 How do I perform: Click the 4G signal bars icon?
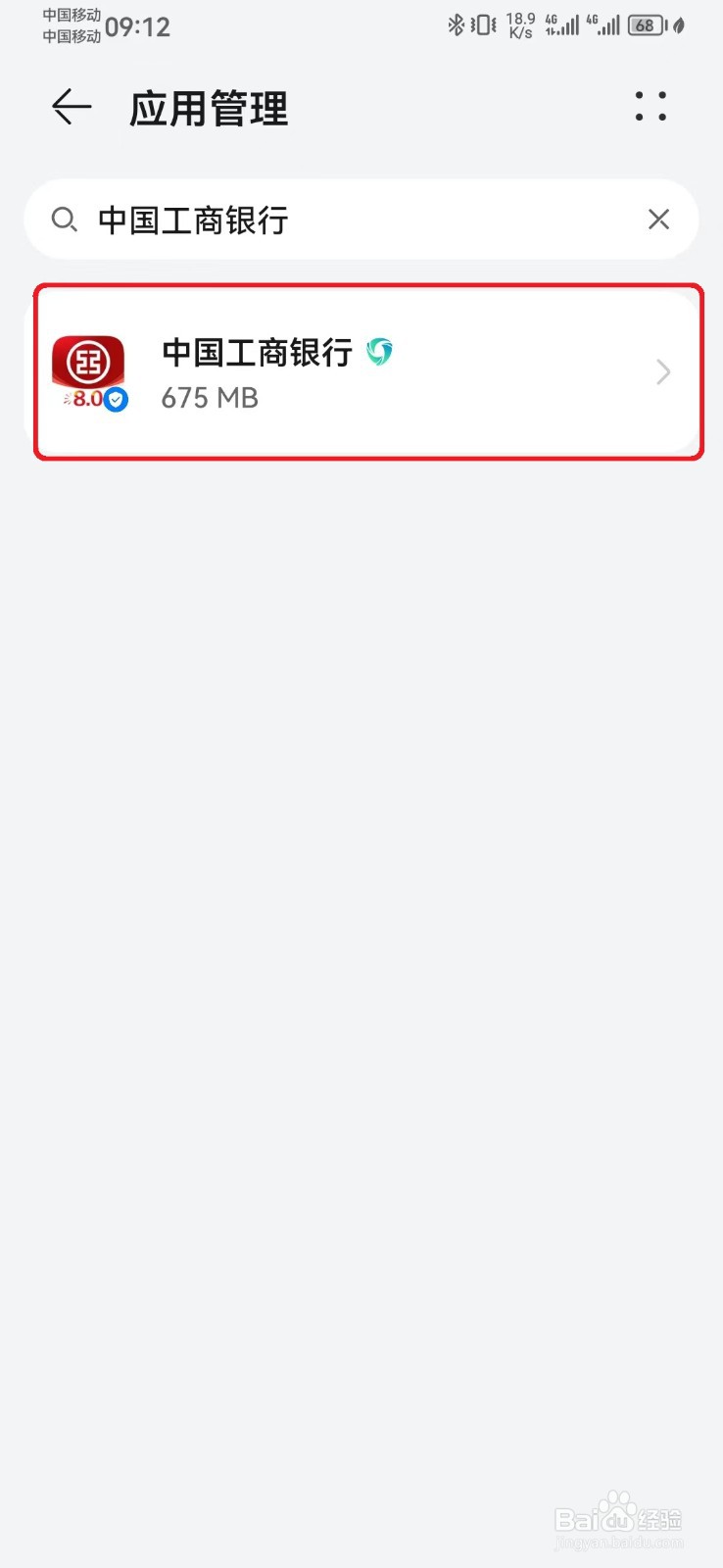click(561, 24)
